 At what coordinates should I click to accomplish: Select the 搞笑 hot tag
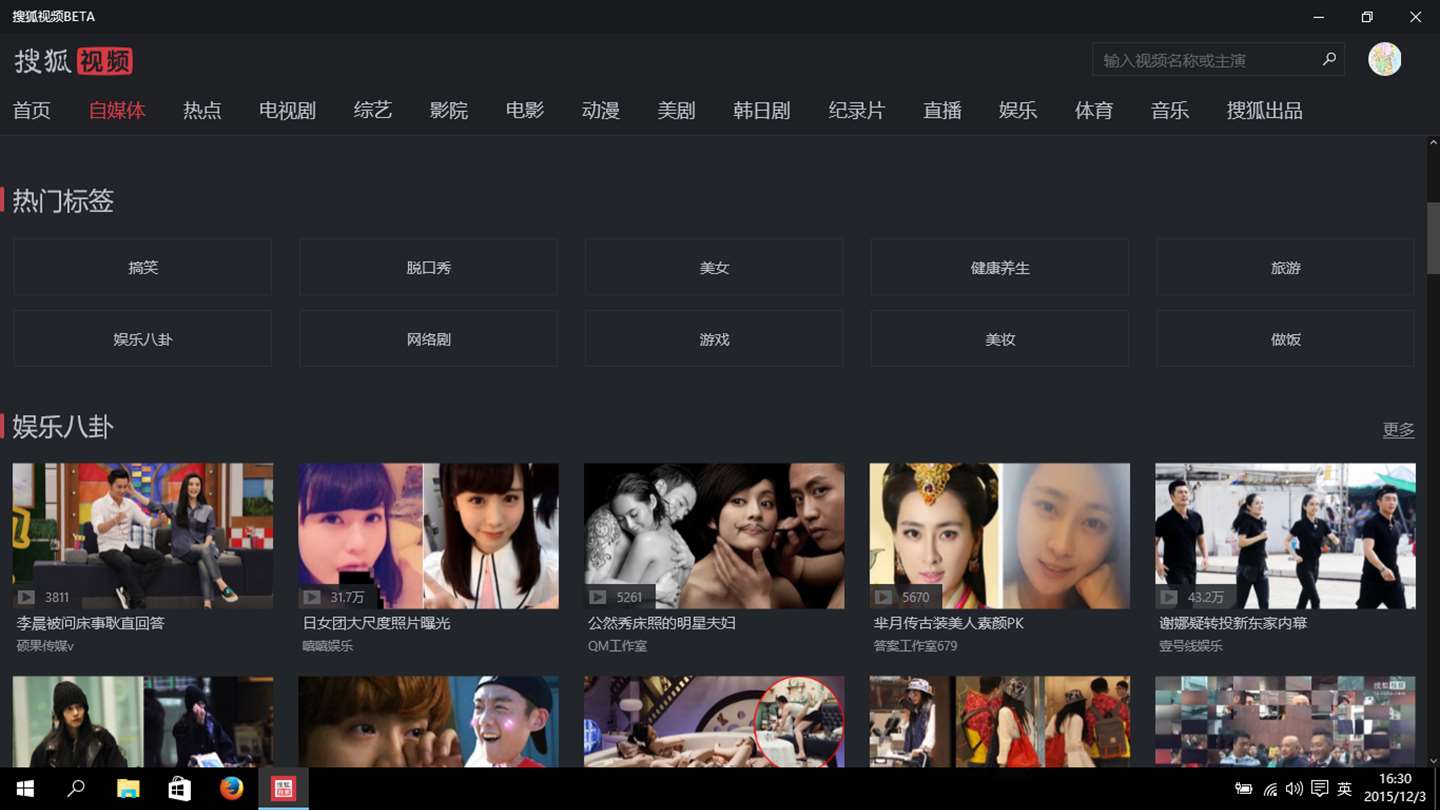pos(143,267)
